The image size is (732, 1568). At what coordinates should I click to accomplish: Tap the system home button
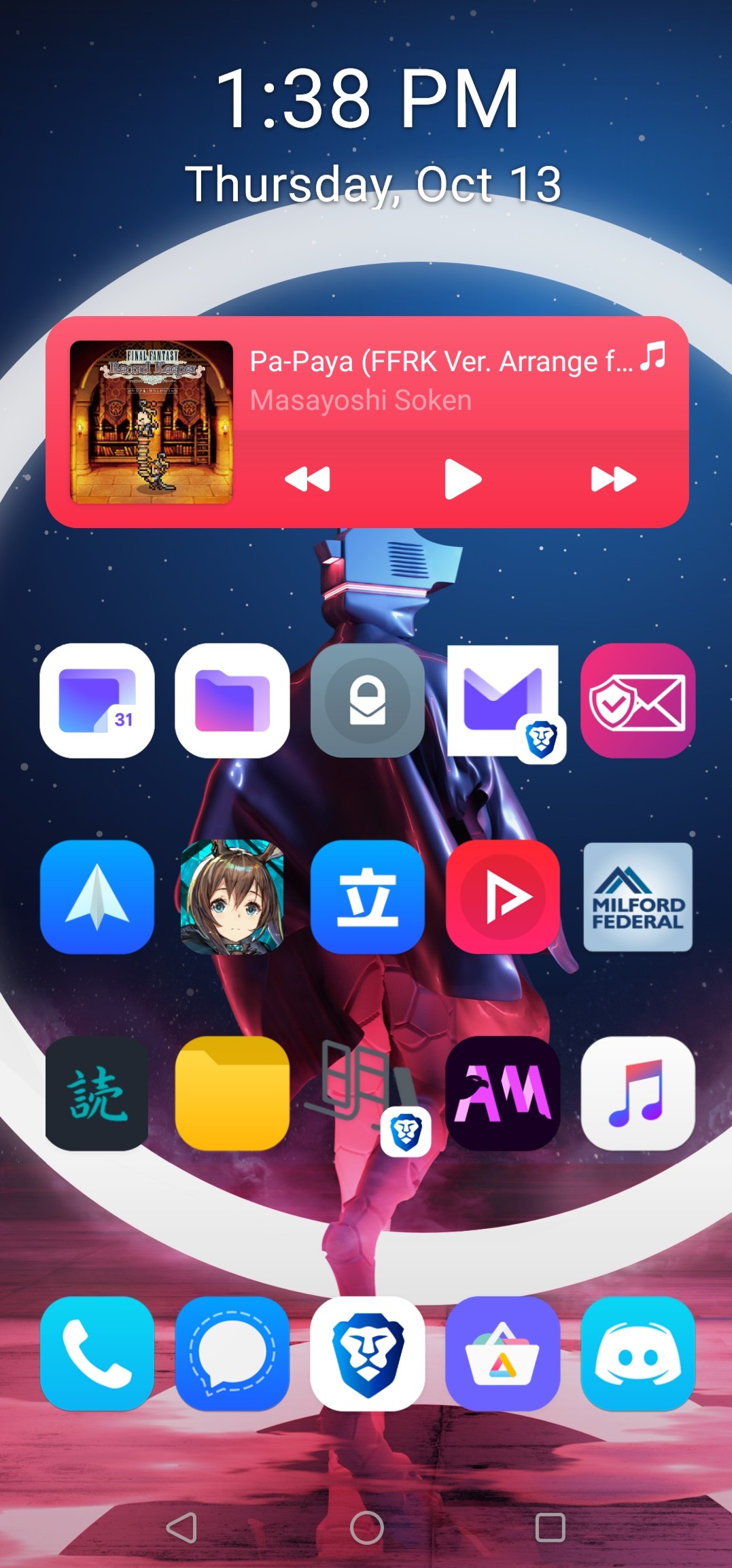pyautogui.click(x=367, y=1528)
